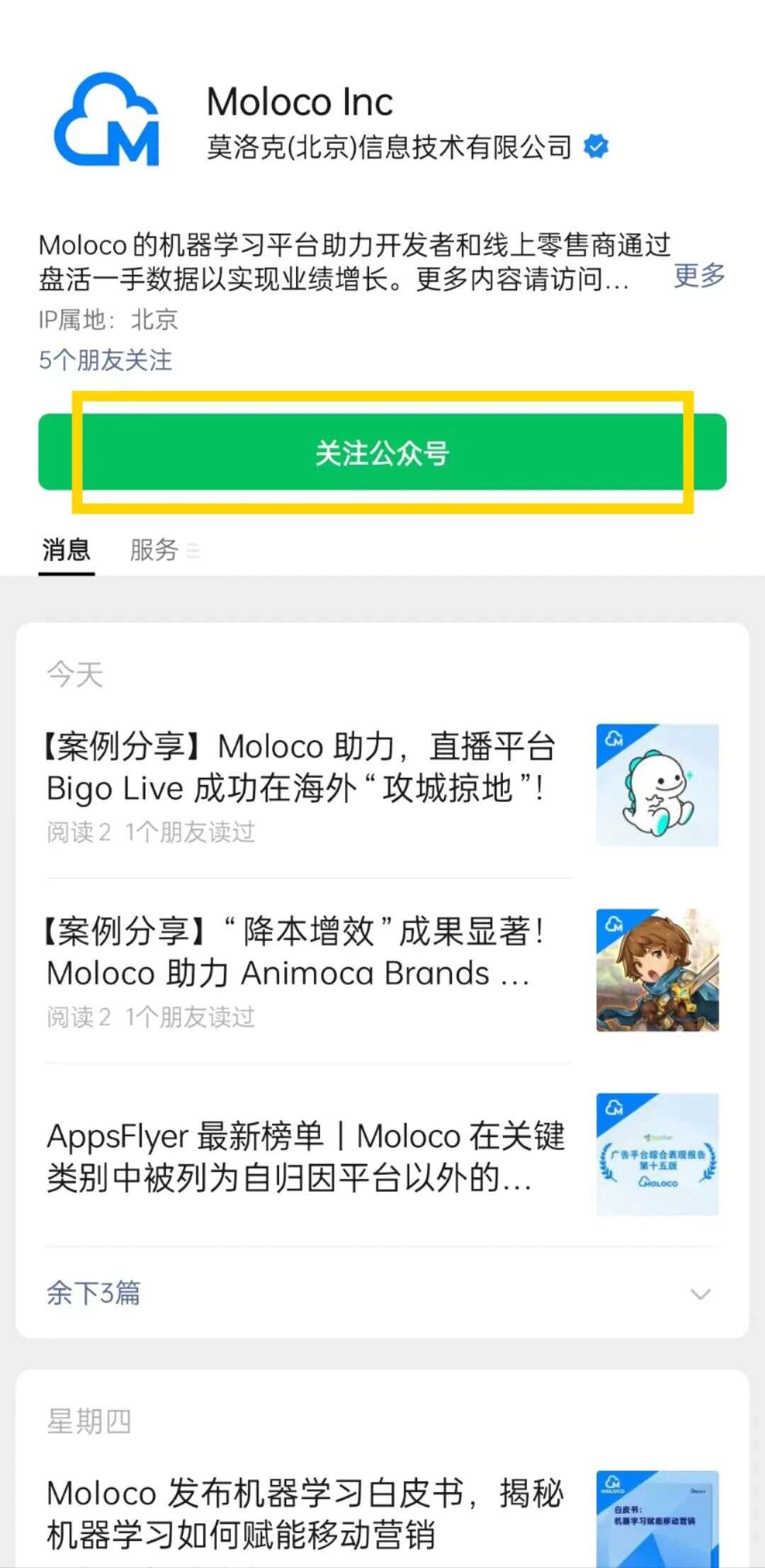
Task: Expand the account description with 更多
Action: pyautogui.click(x=700, y=276)
